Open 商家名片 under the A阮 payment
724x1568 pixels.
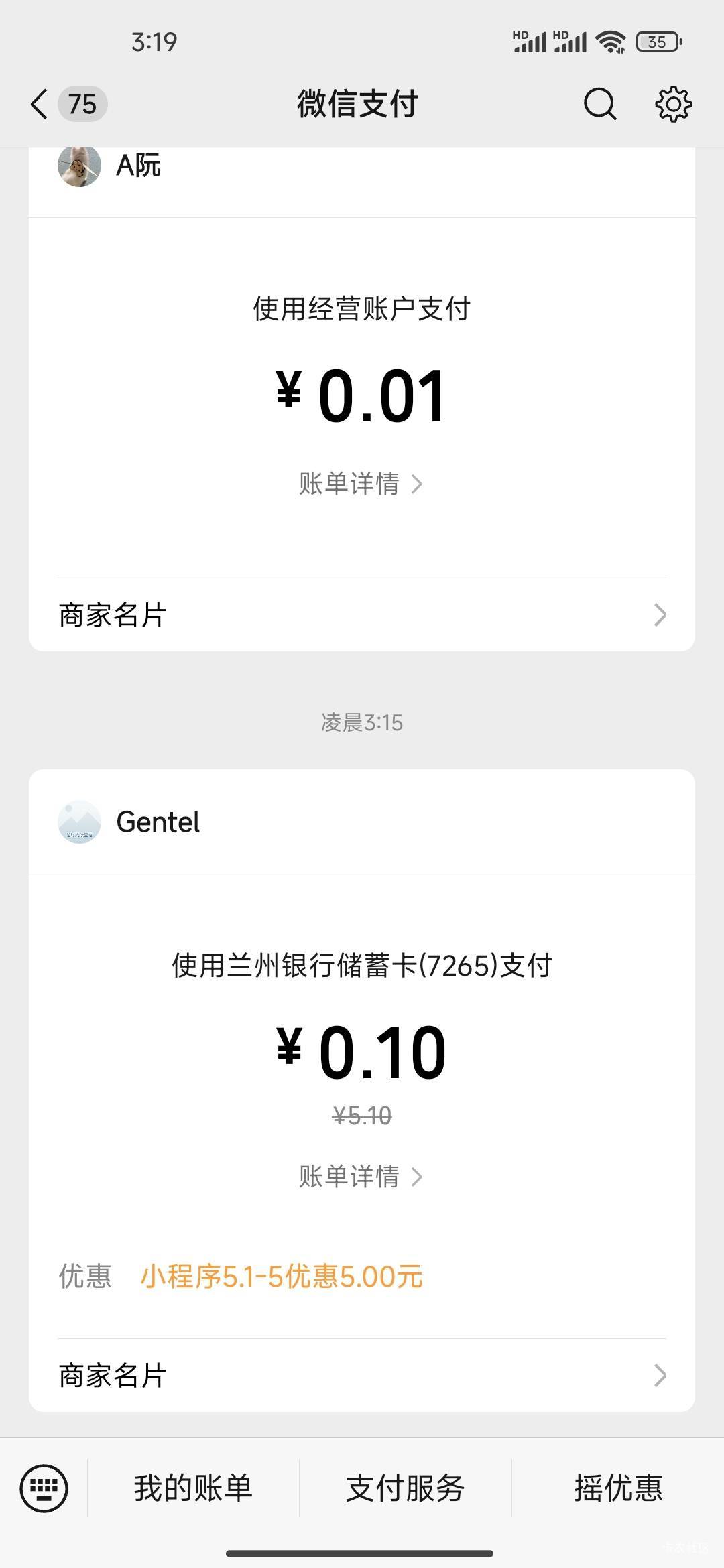click(362, 615)
